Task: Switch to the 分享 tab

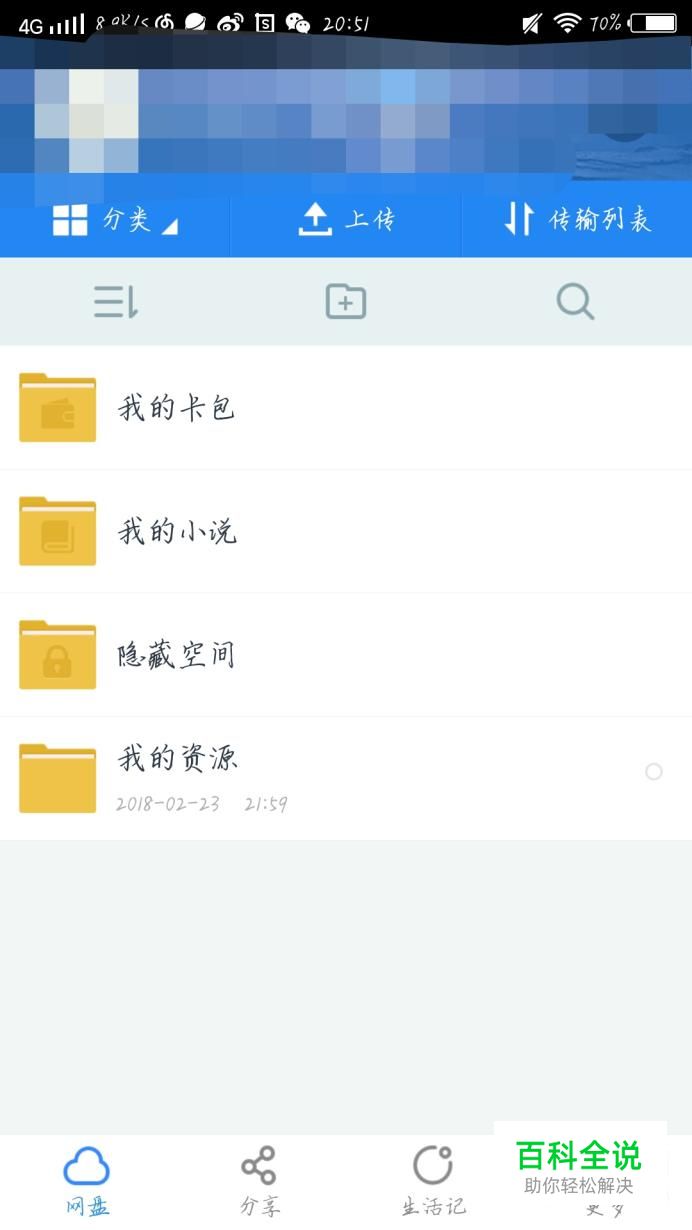Action: (259, 1181)
